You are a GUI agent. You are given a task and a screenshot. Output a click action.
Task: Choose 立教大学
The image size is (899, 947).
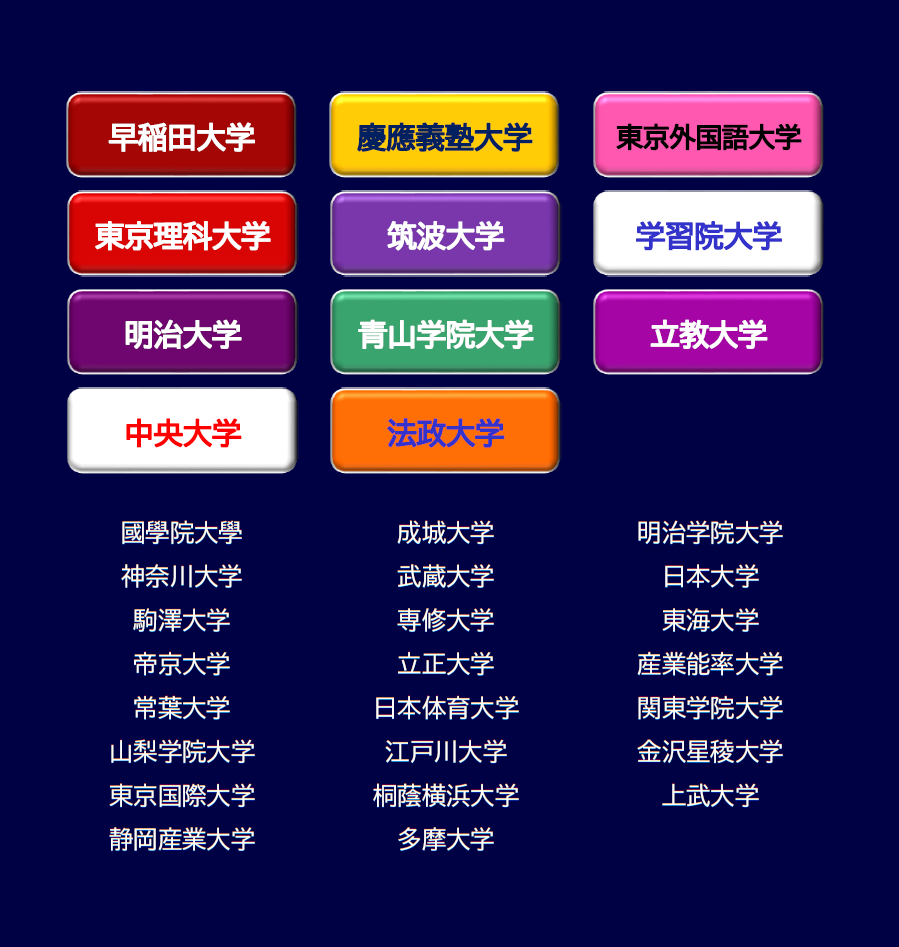tap(708, 332)
